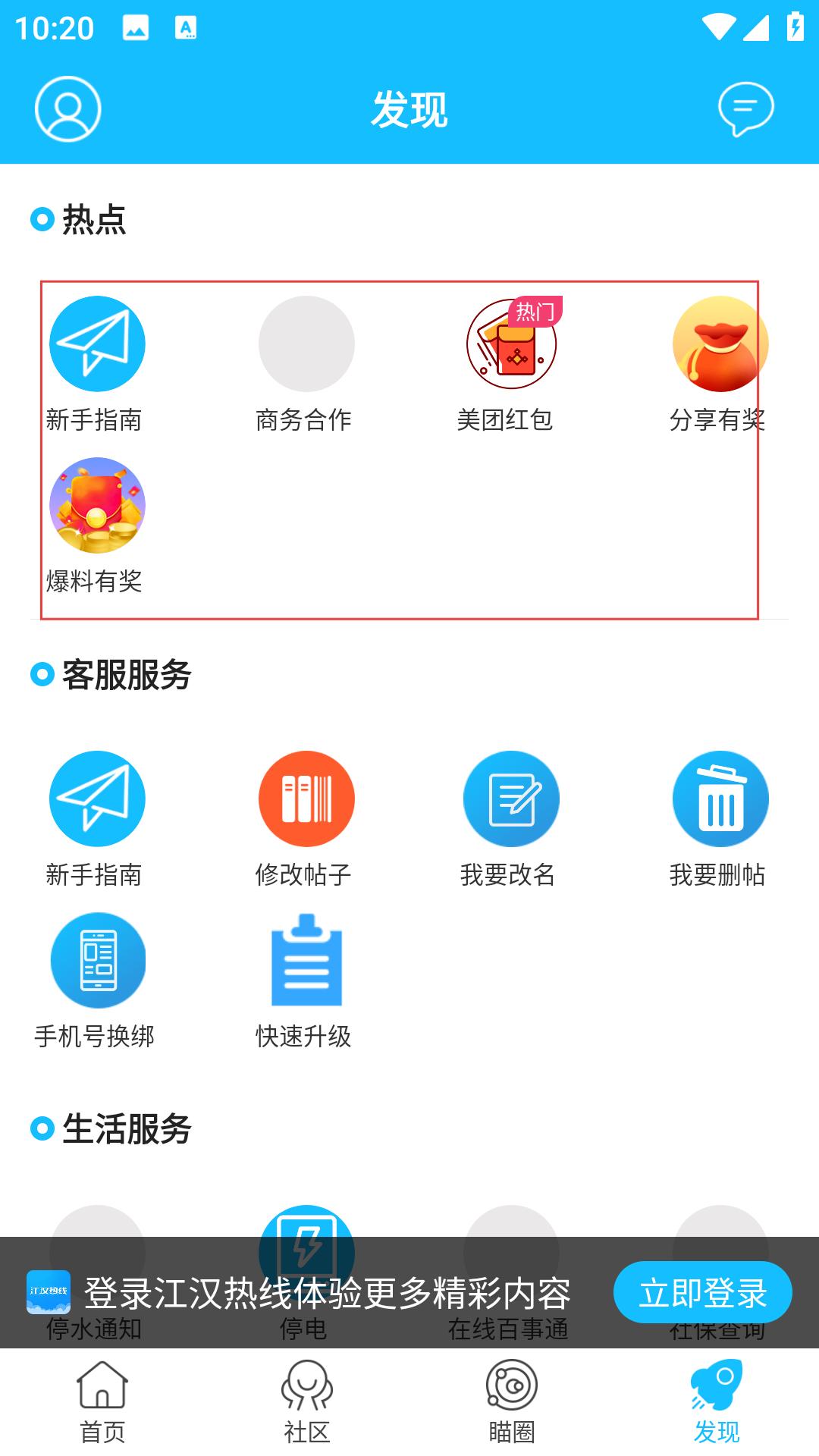
Task: Switch to the 瞄圈 tab
Action: click(x=512, y=1401)
